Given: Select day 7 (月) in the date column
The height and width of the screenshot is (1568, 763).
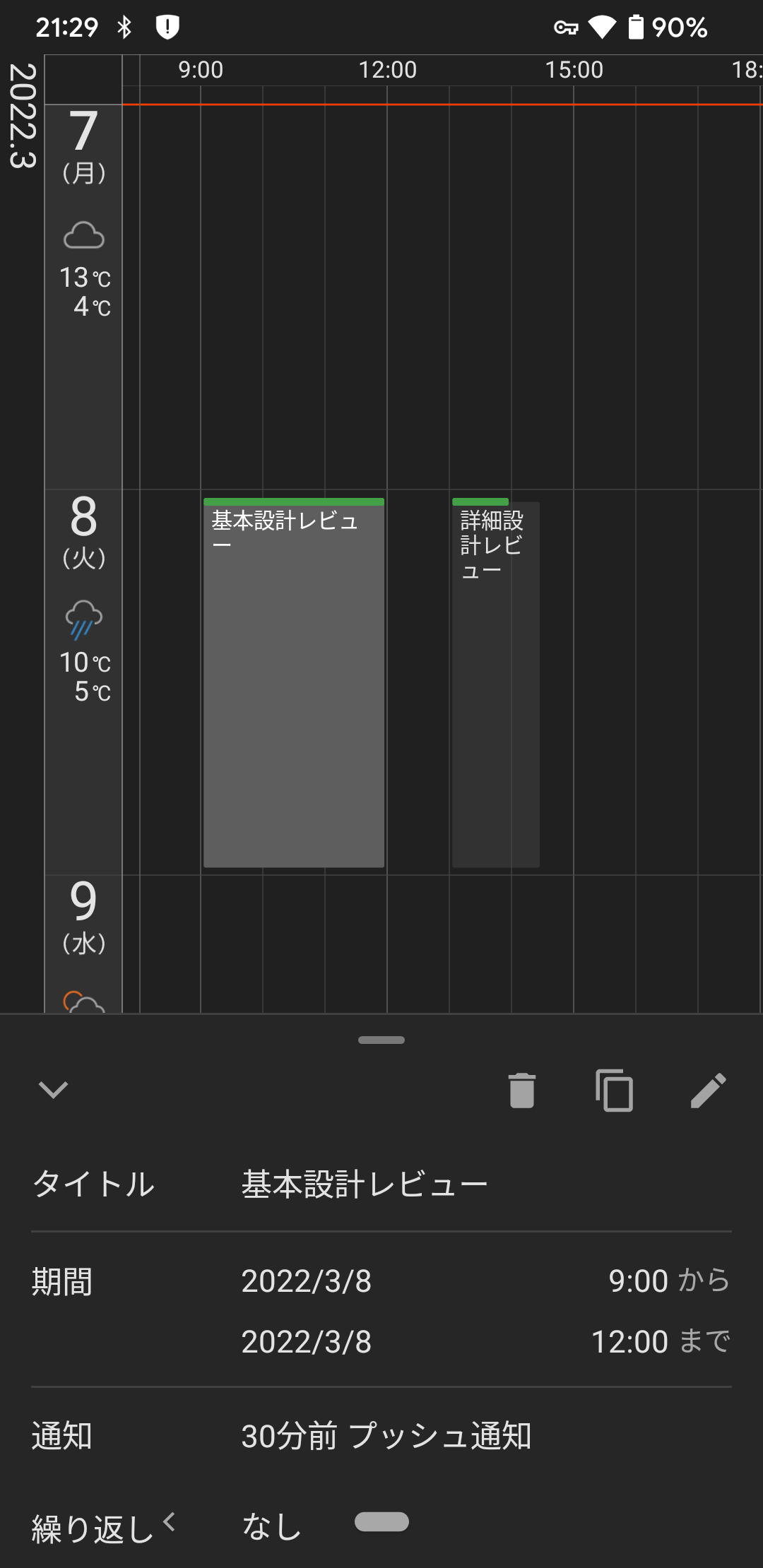Looking at the screenshot, I should 83,145.
